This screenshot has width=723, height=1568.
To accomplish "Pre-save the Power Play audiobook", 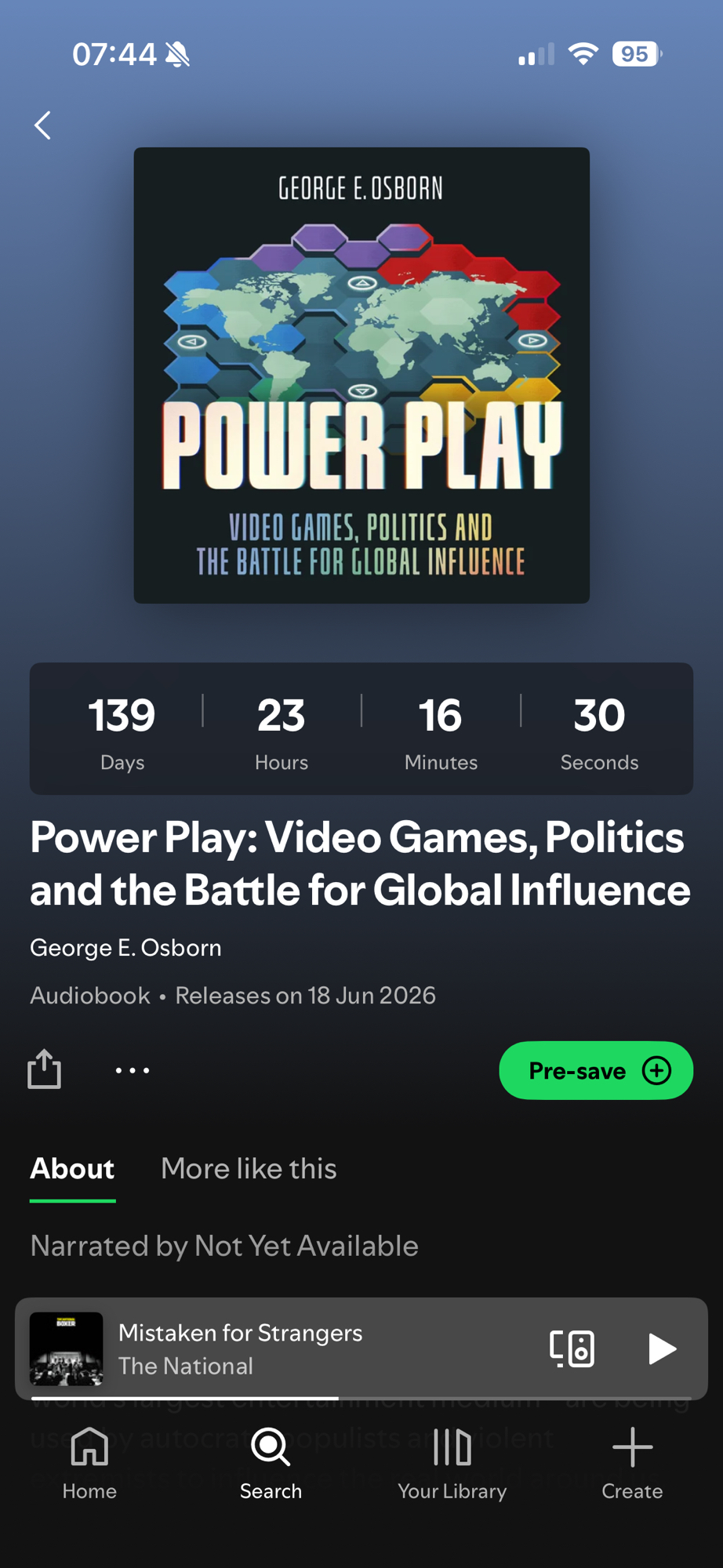I will click(595, 1070).
